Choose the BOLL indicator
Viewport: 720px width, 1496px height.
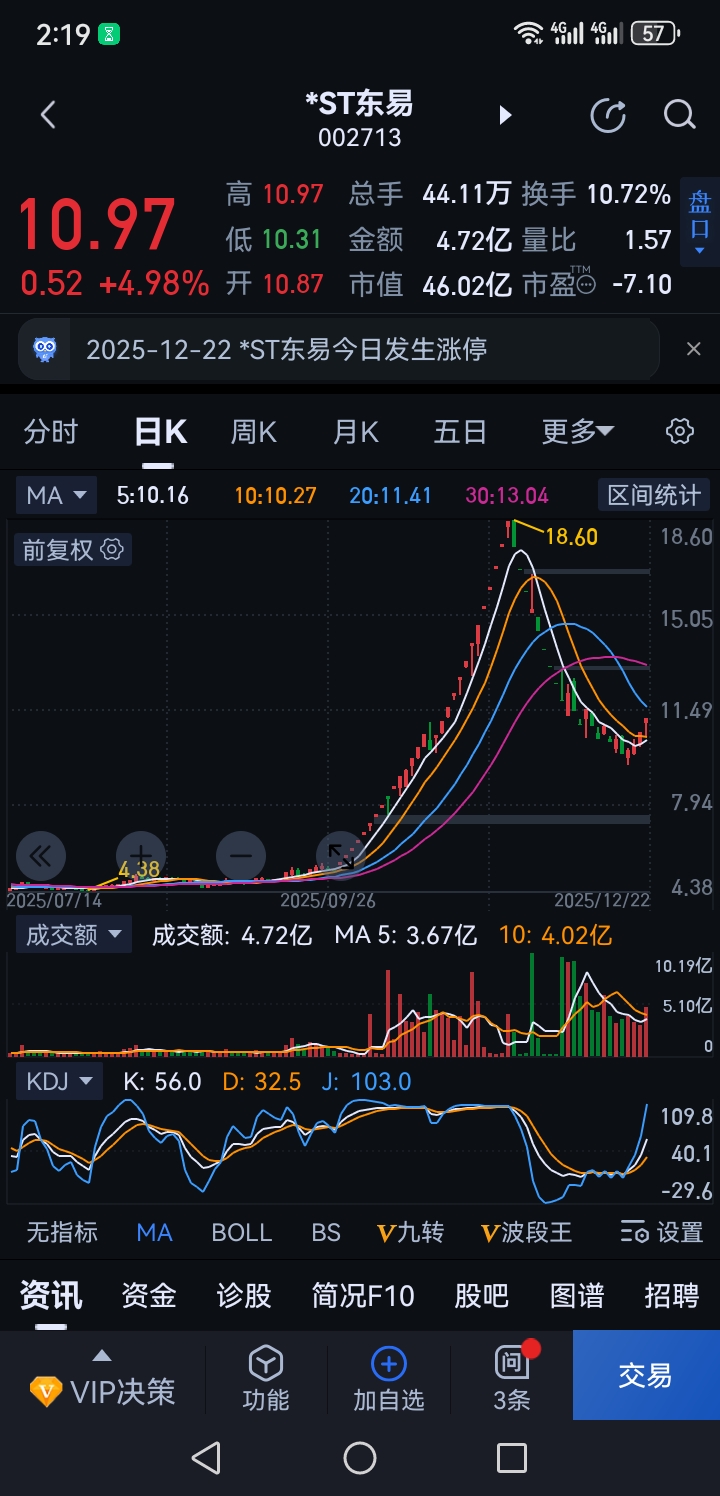point(241,1232)
